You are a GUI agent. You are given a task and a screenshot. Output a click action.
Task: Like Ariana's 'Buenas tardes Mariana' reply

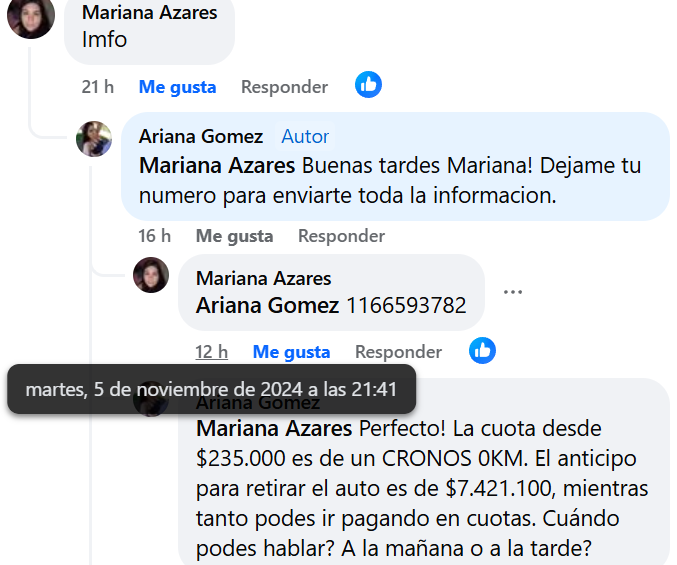(234, 236)
